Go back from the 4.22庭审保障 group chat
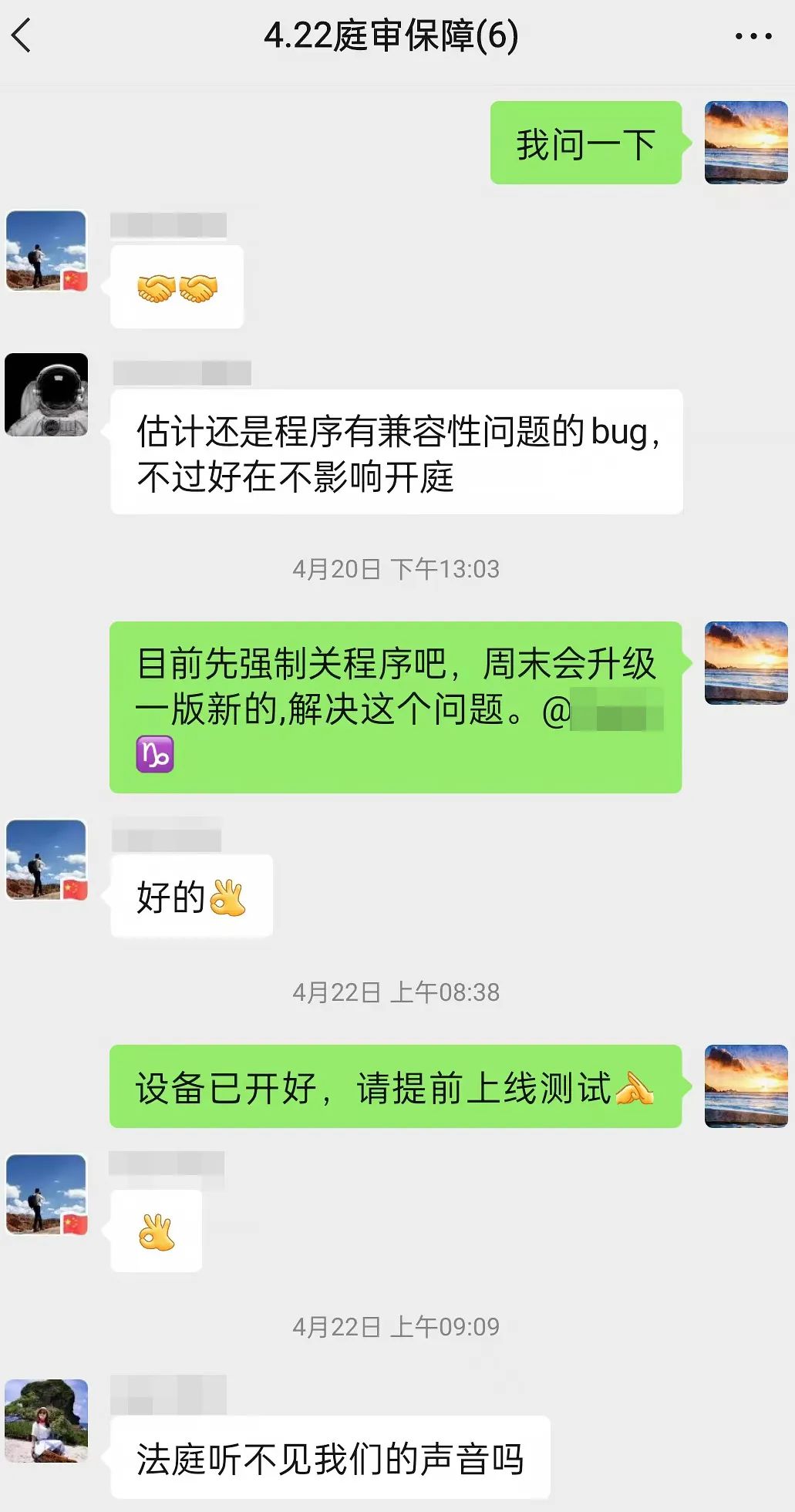 coord(22,36)
